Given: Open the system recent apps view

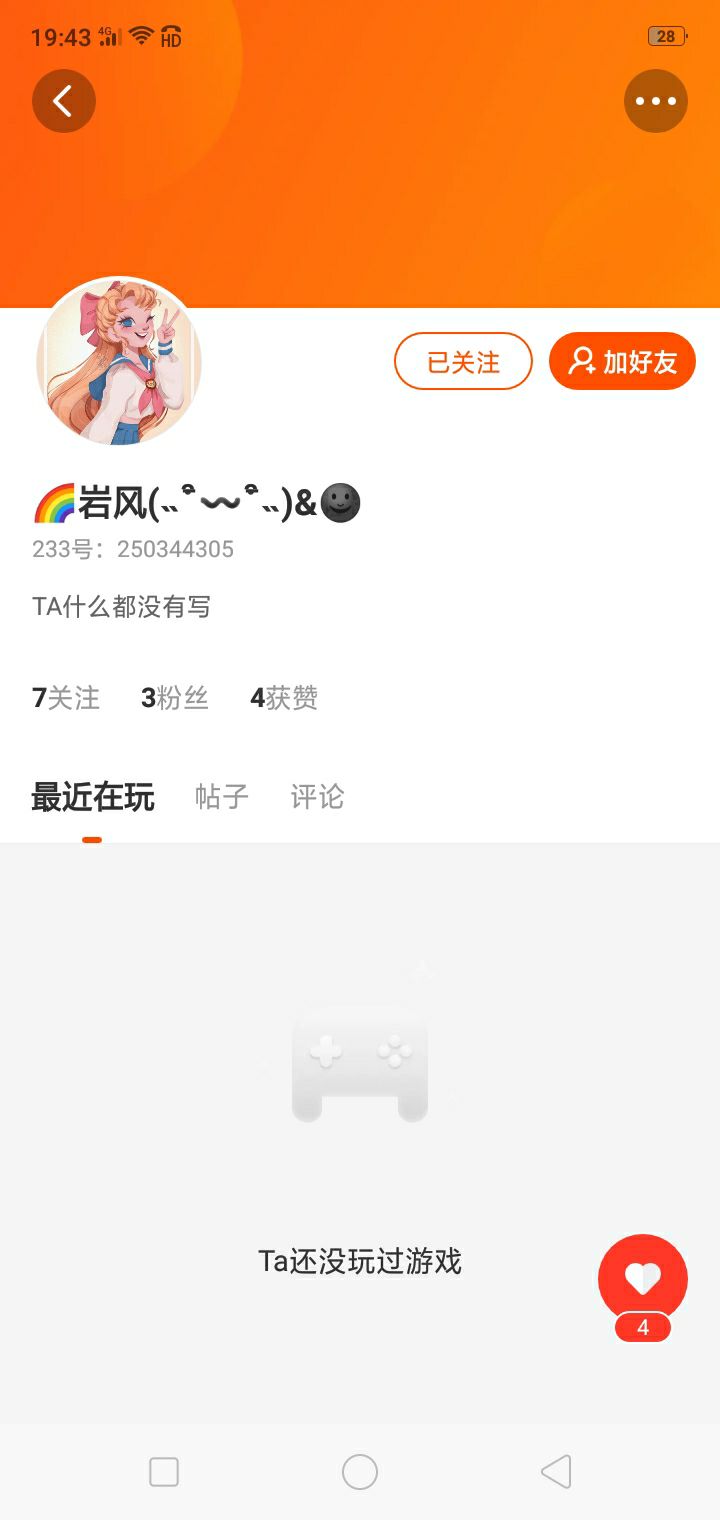Looking at the screenshot, I should tap(164, 1472).
